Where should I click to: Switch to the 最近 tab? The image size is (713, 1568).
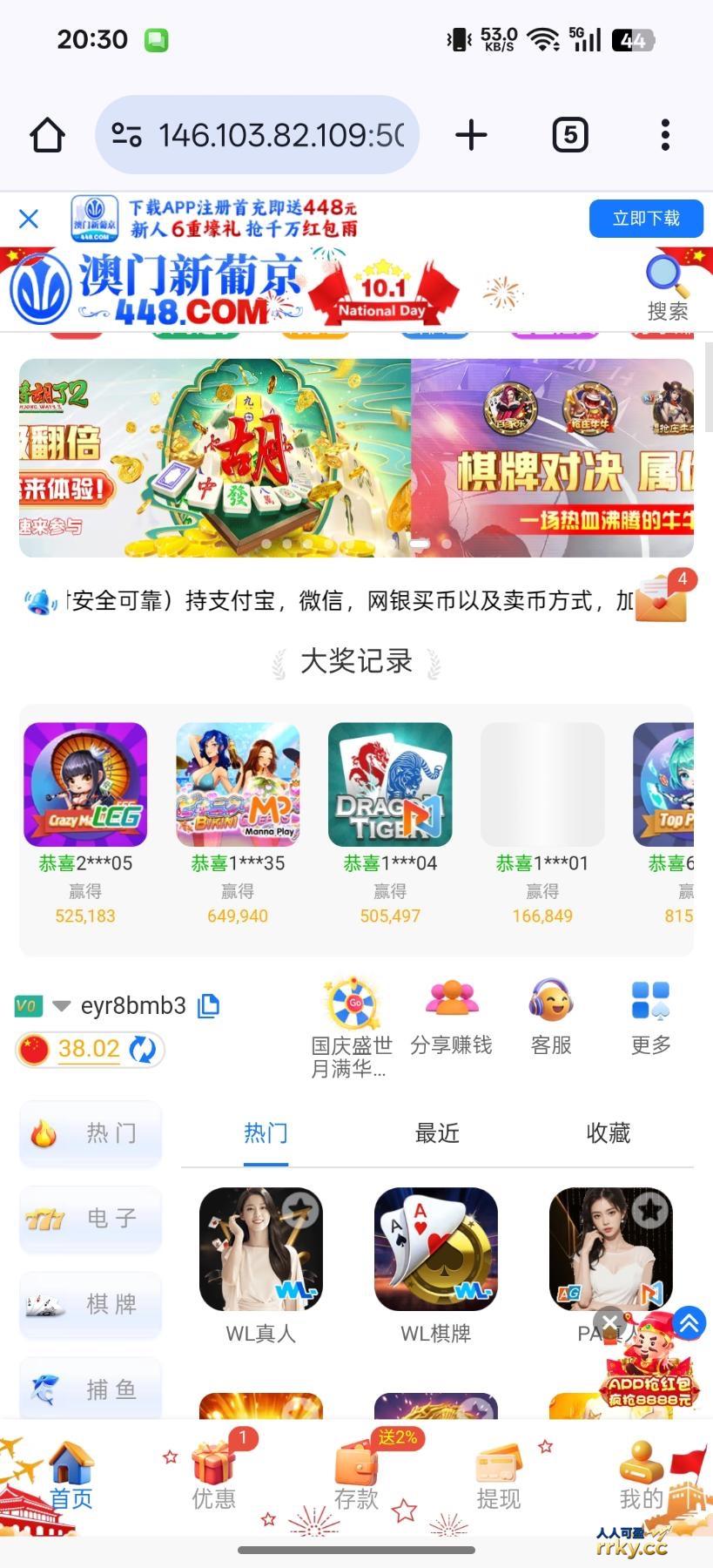(x=437, y=1133)
